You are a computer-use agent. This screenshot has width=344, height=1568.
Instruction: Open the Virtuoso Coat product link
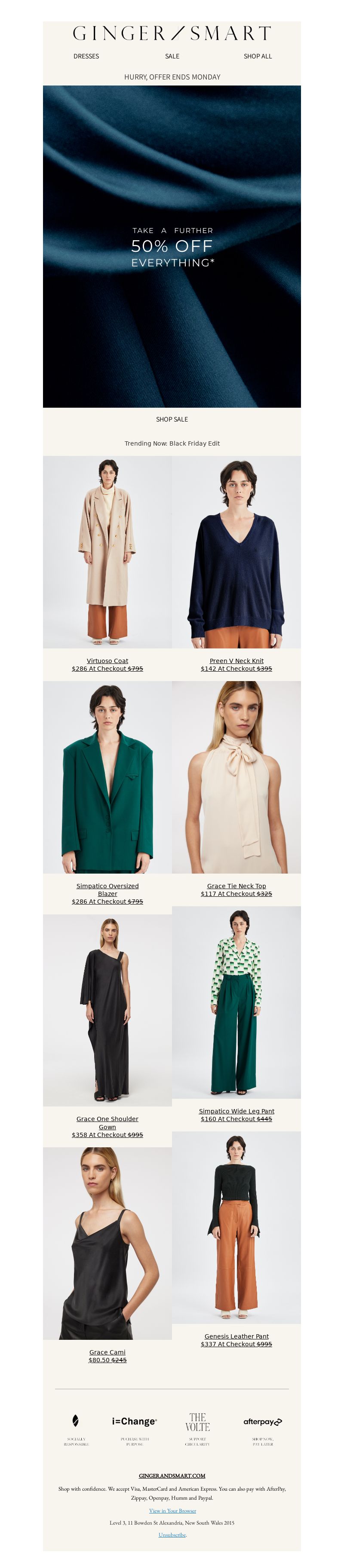107,660
